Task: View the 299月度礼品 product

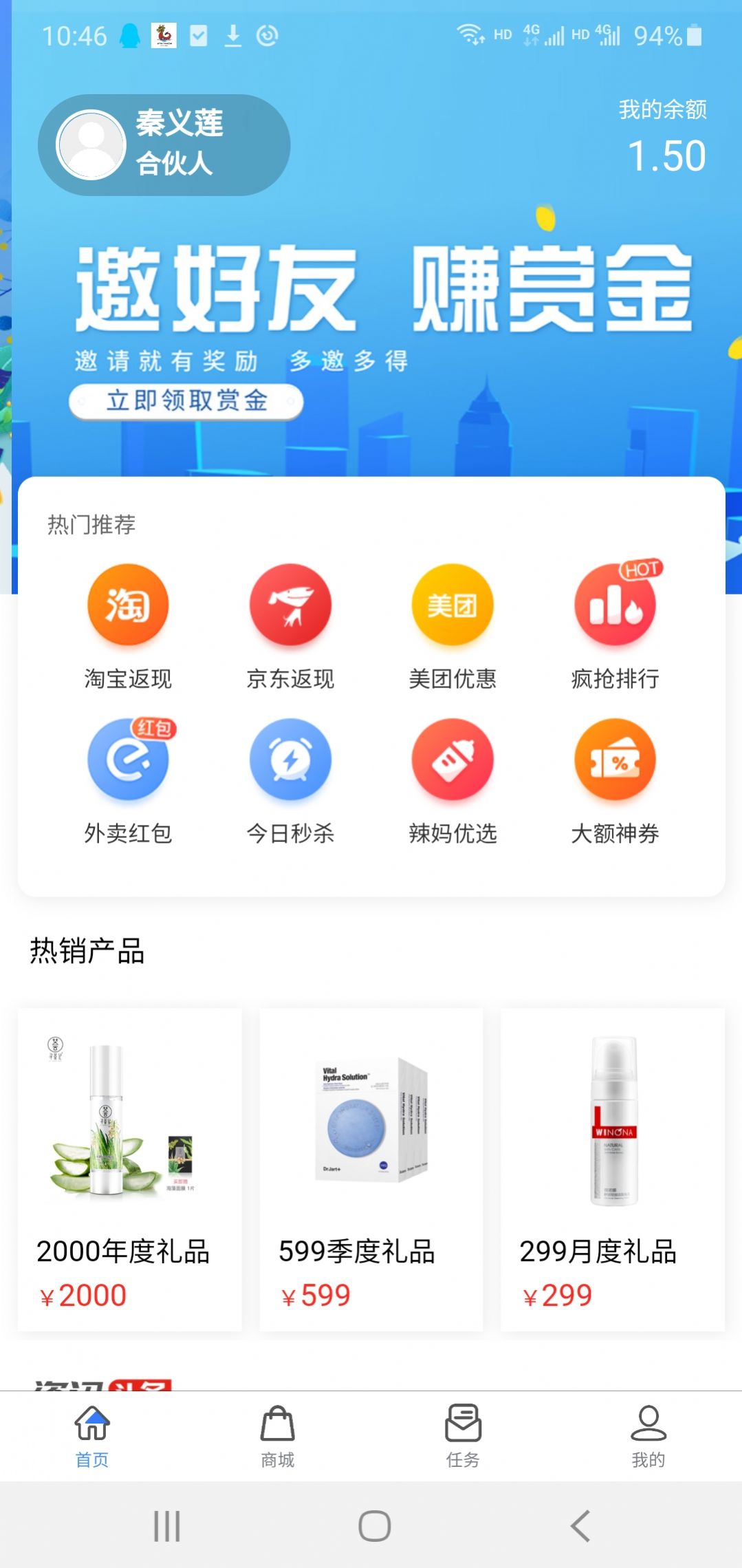Action: pyautogui.click(x=613, y=1169)
